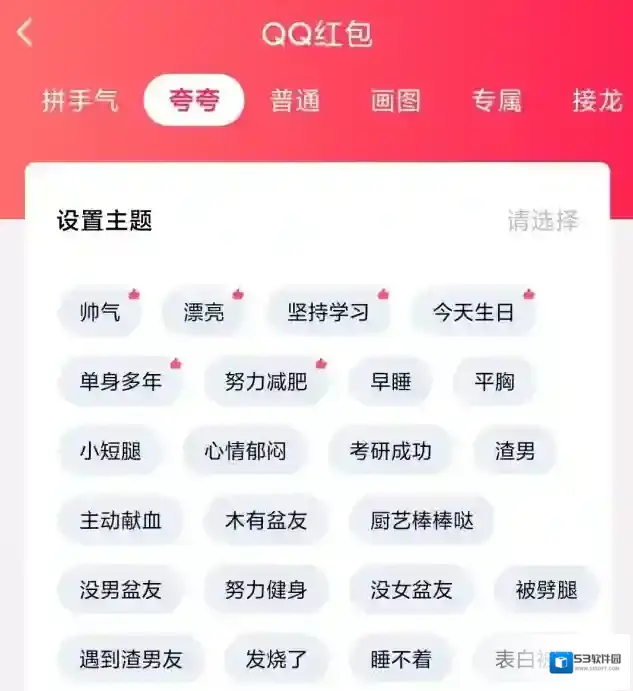Choose the 努力健身 chip
The width and height of the screenshot is (633, 691).
coord(266,590)
